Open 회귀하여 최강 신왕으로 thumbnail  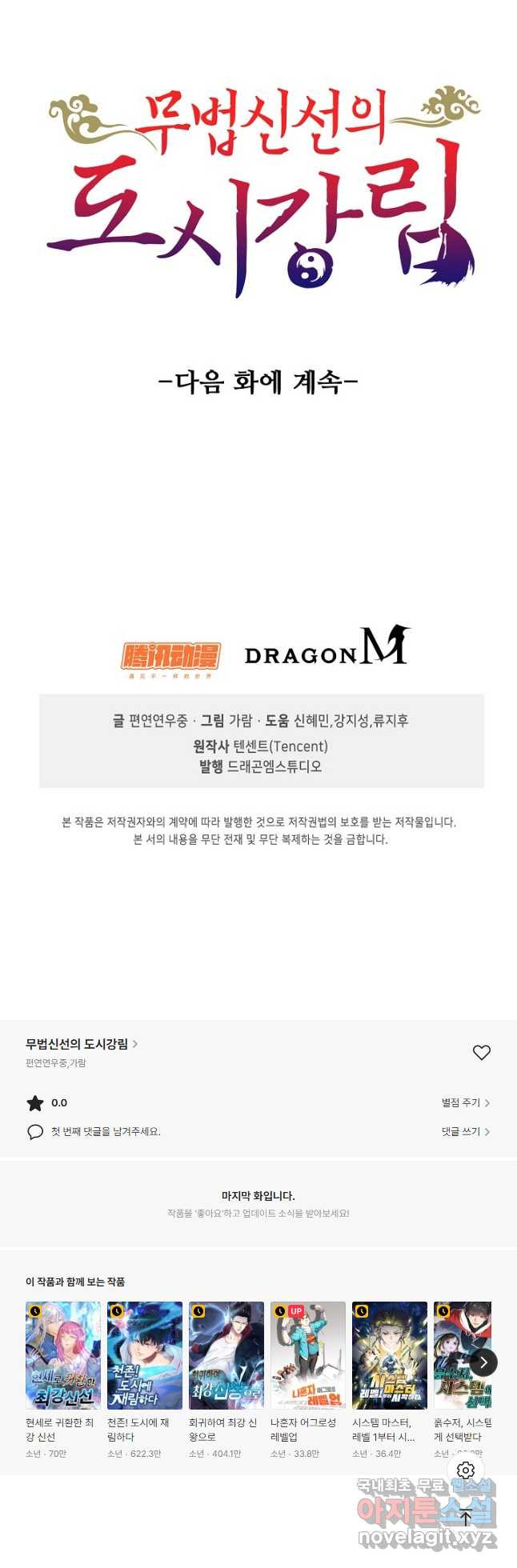(x=226, y=1355)
